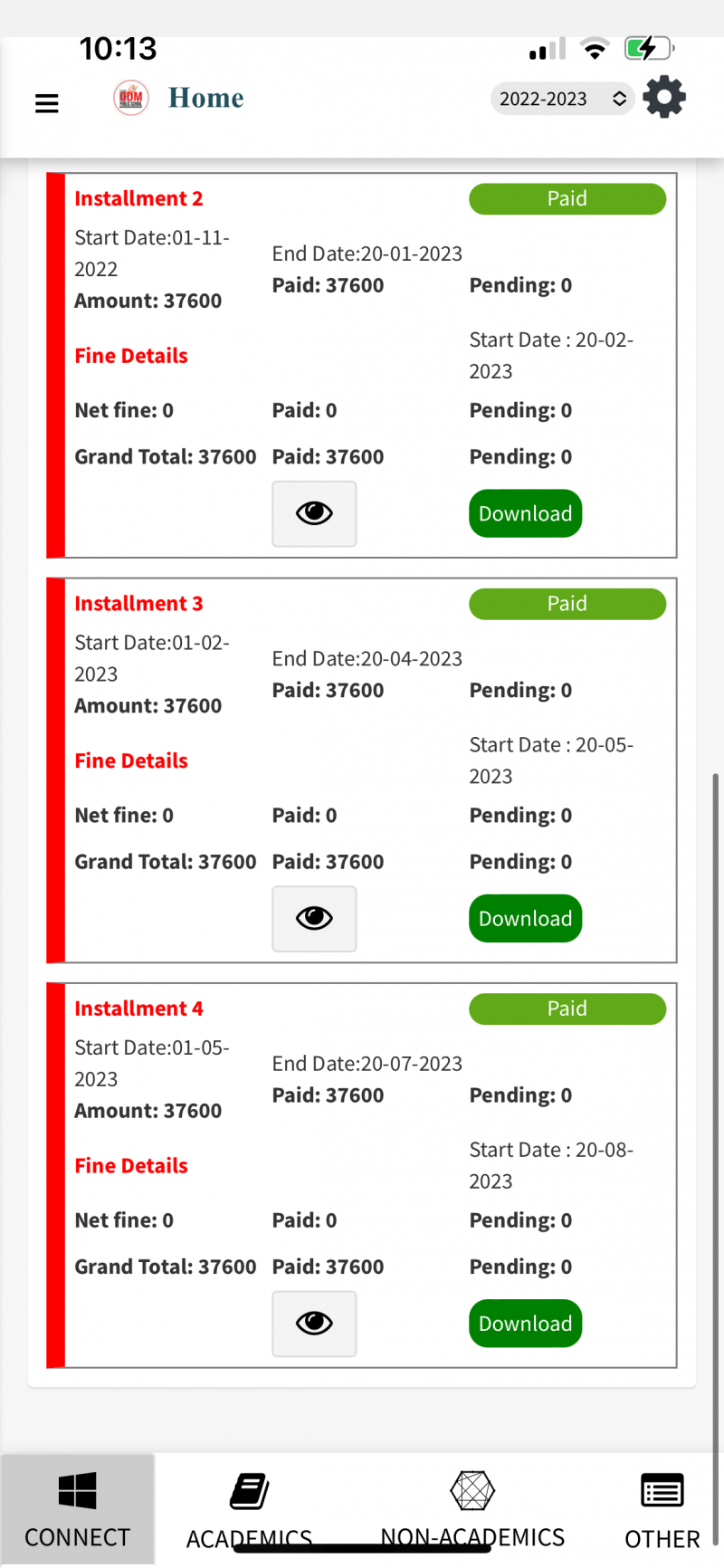Go to the Academics tab
The image size is (724, 1568).
coord(249,1509)
